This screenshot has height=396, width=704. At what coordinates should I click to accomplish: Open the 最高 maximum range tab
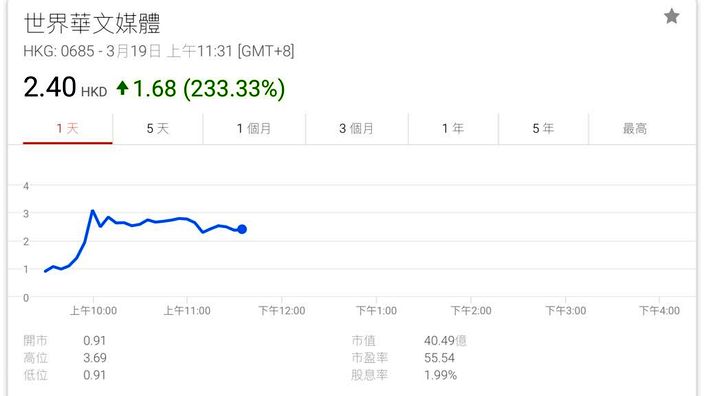coord(635,129)
